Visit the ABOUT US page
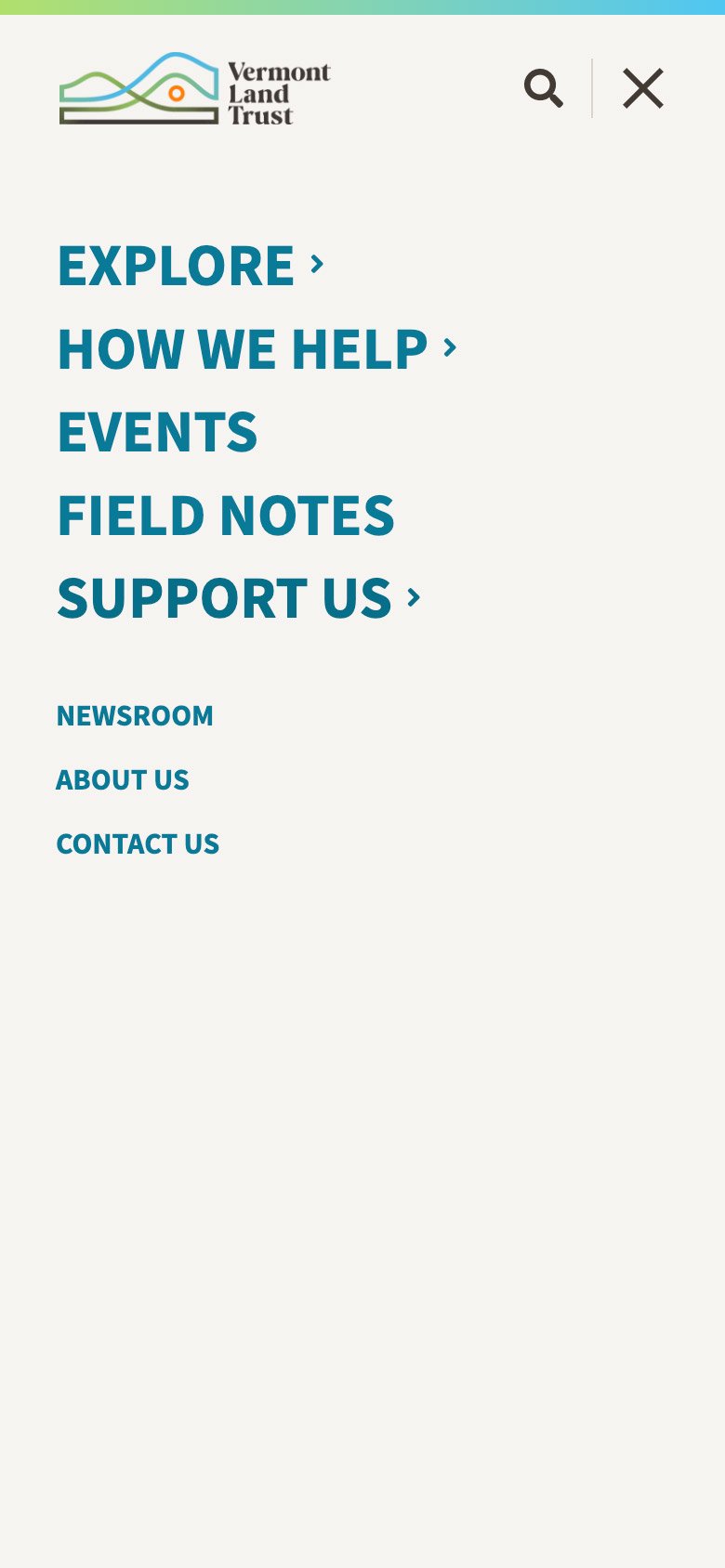Viewport: 725px width, 1568px height. [123, 779]
